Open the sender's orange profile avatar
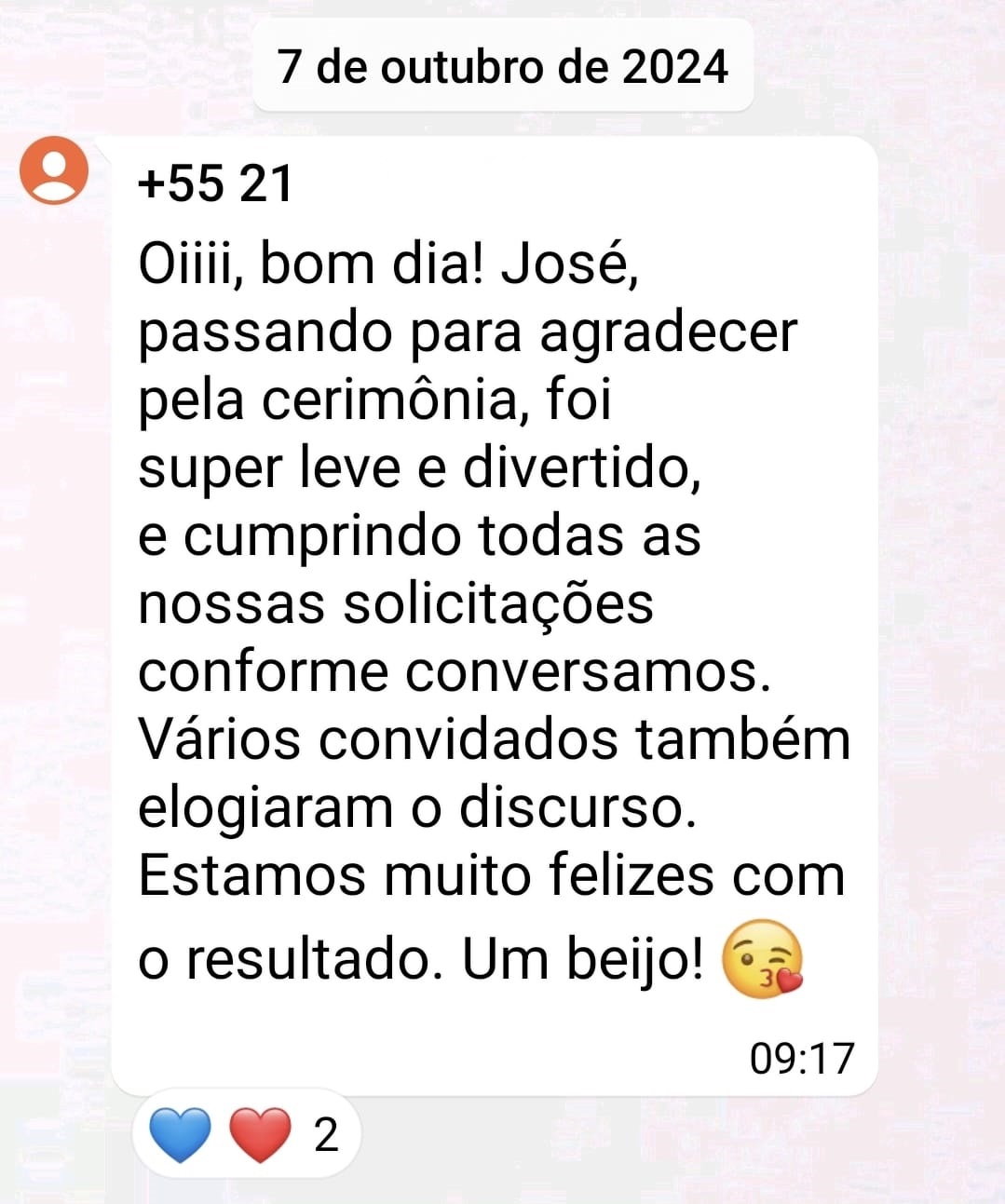The width and height of the screenshot is (1005, 1204). click(x=54, y=170)
